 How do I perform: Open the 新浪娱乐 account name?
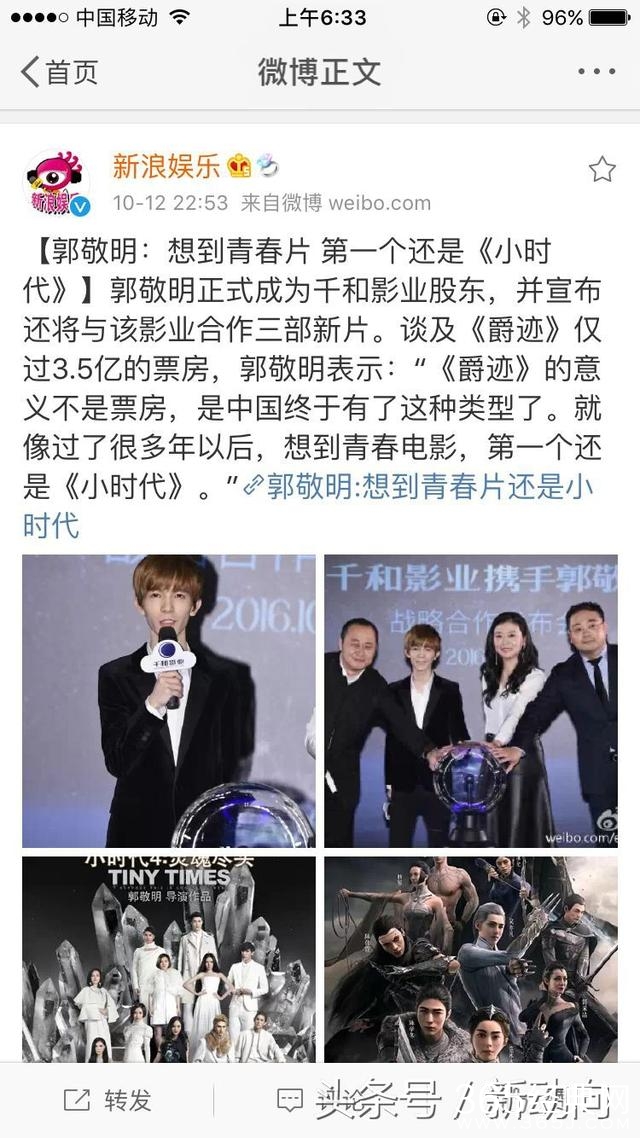(165, 166)
